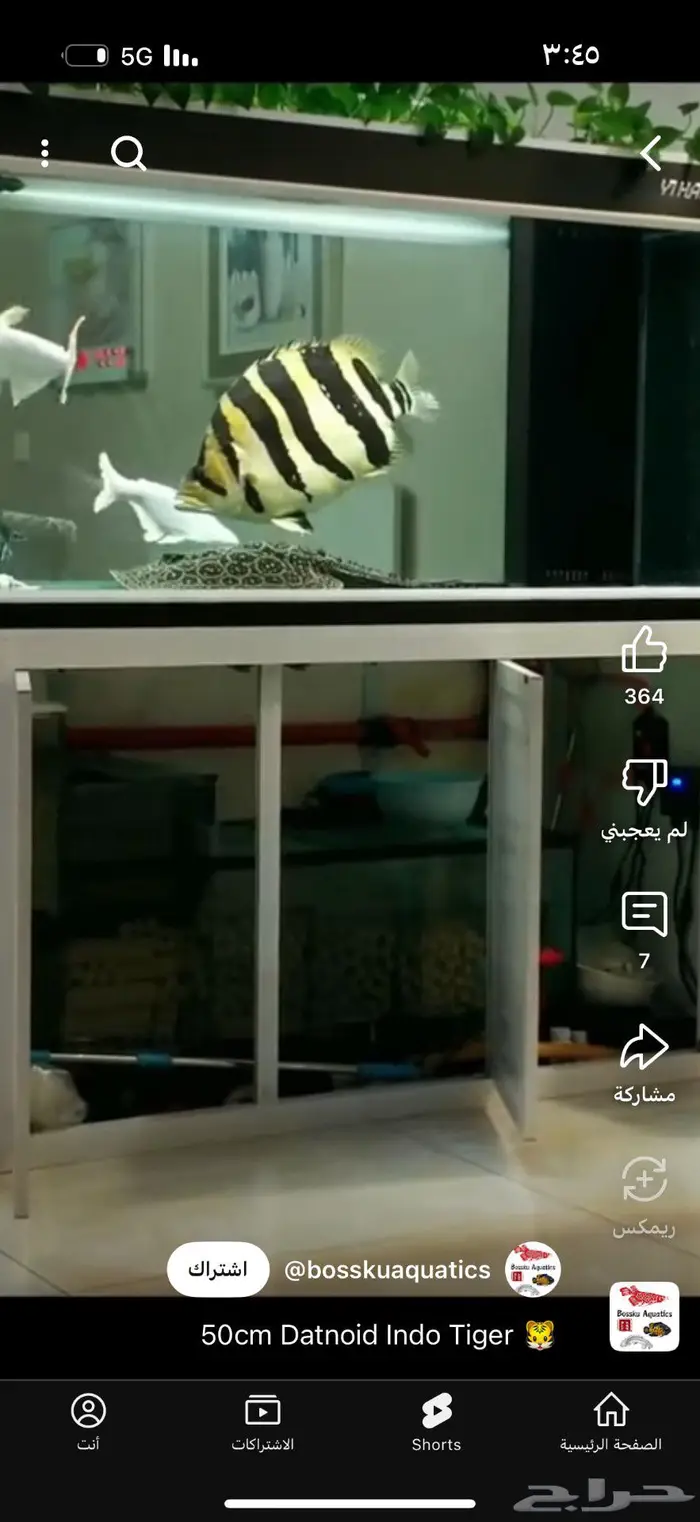The width and height of the screenshot is (700, 1522).
Task: Share this Short
Action: tap(644, 1048)
